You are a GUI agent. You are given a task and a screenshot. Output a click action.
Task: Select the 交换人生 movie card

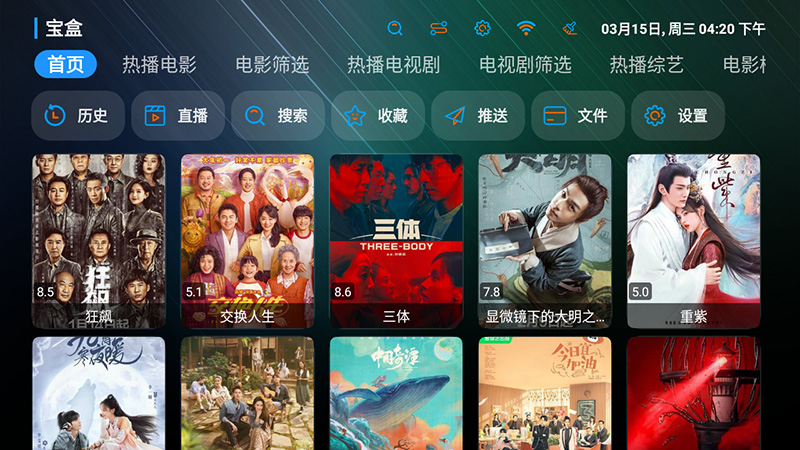pos(247,240)
